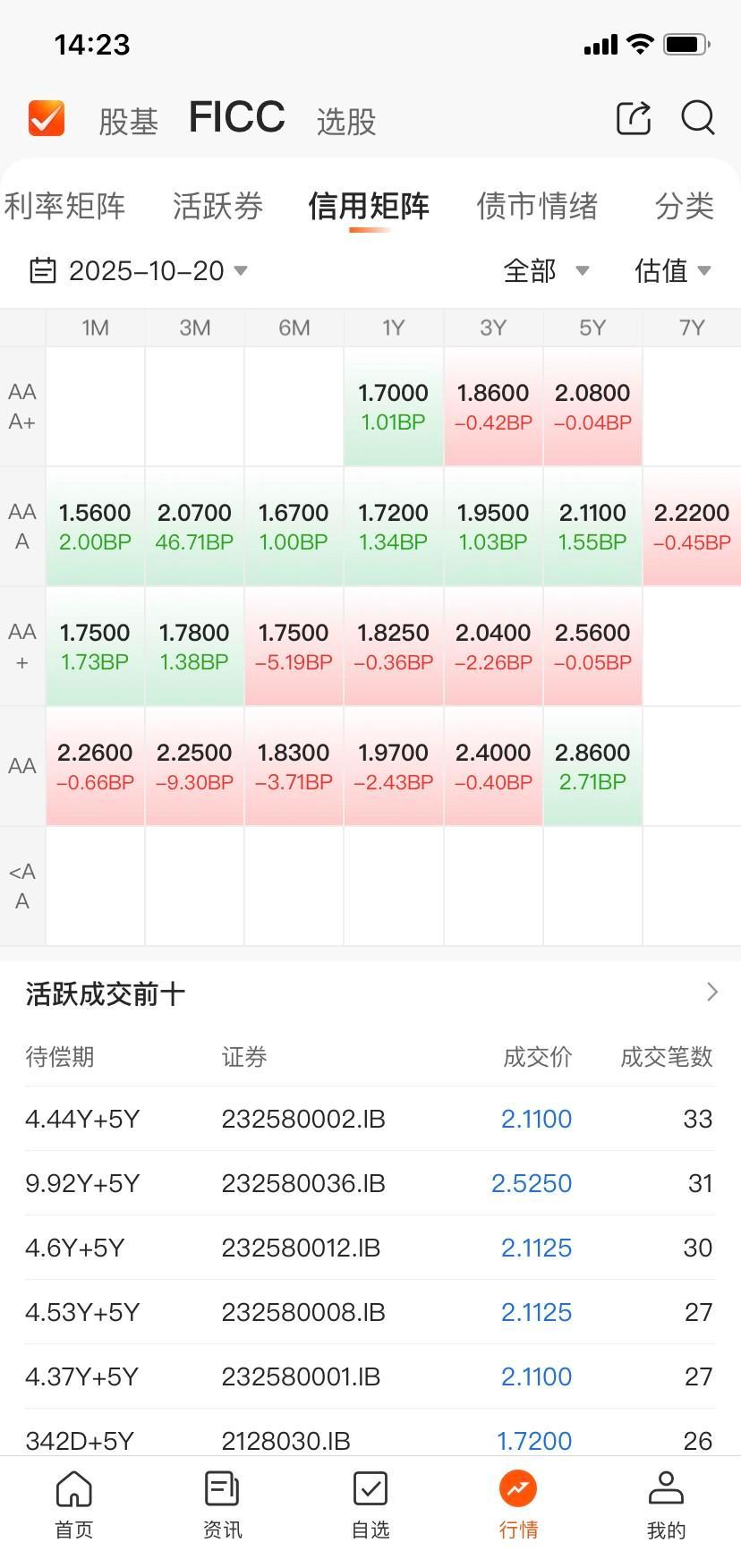Open the 分类 tab
The height and width of the screenshot is (1568, 741).
click(685, 206)
